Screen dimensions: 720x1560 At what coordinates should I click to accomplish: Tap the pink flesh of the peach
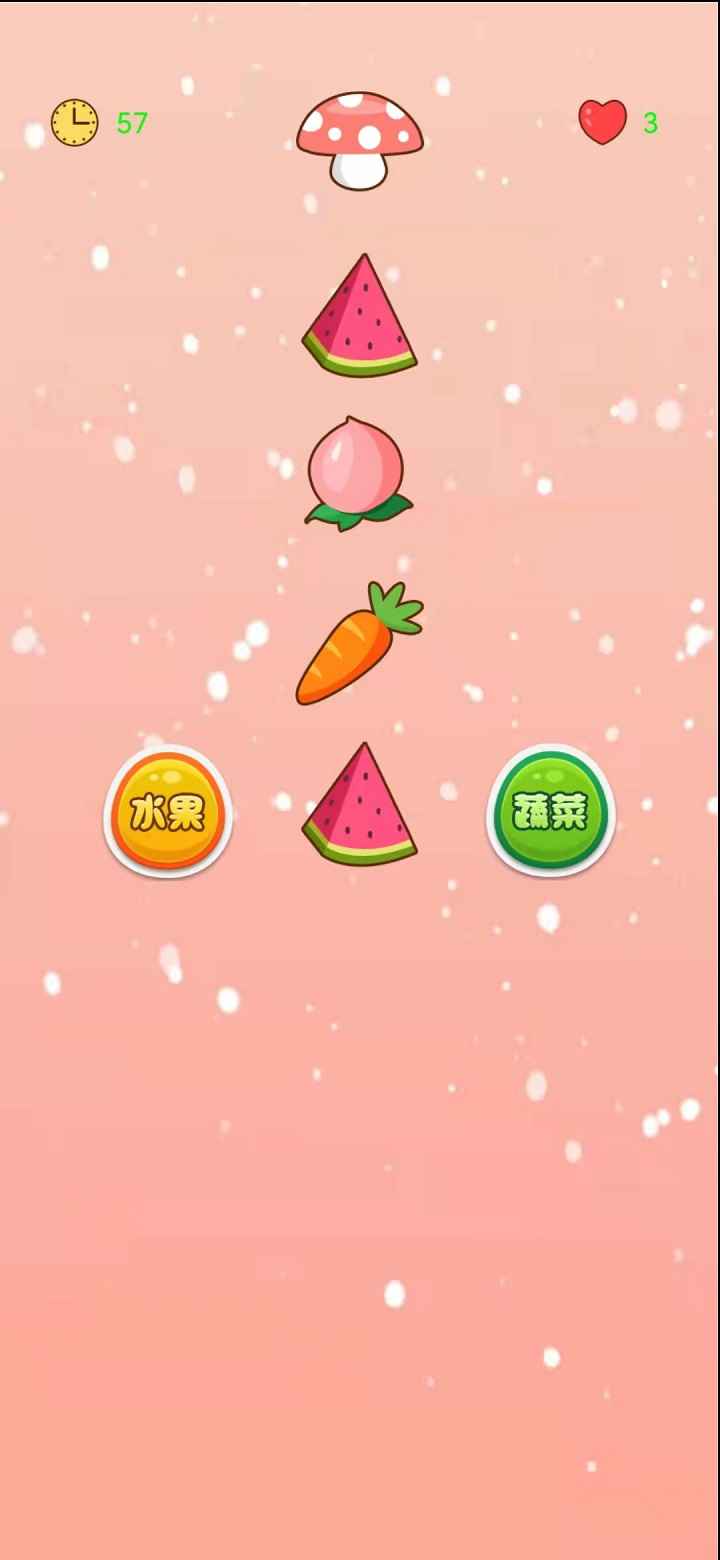pyautogui.click(x=355, y=465)
